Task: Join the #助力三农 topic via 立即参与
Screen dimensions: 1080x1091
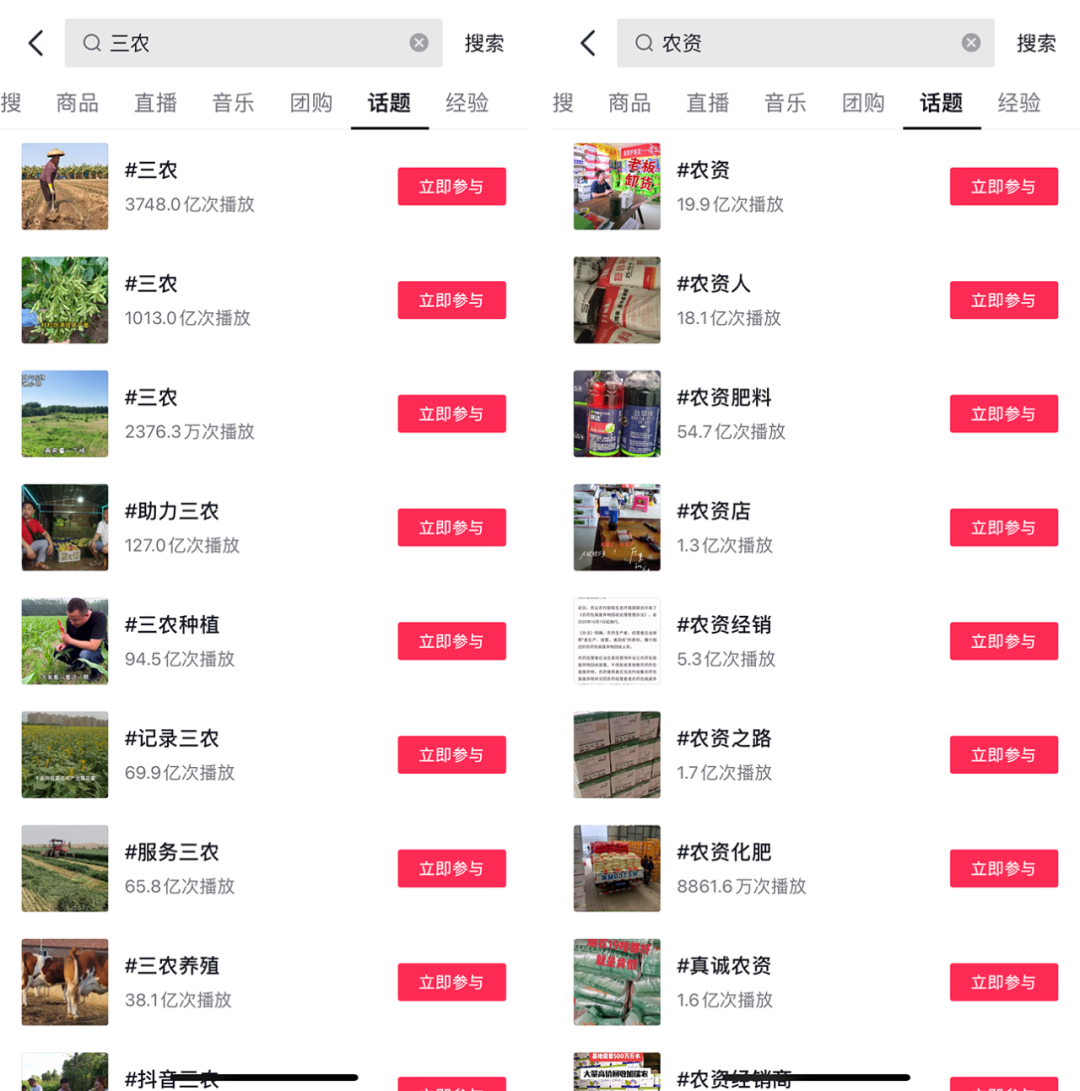Action: coord(451,528)
